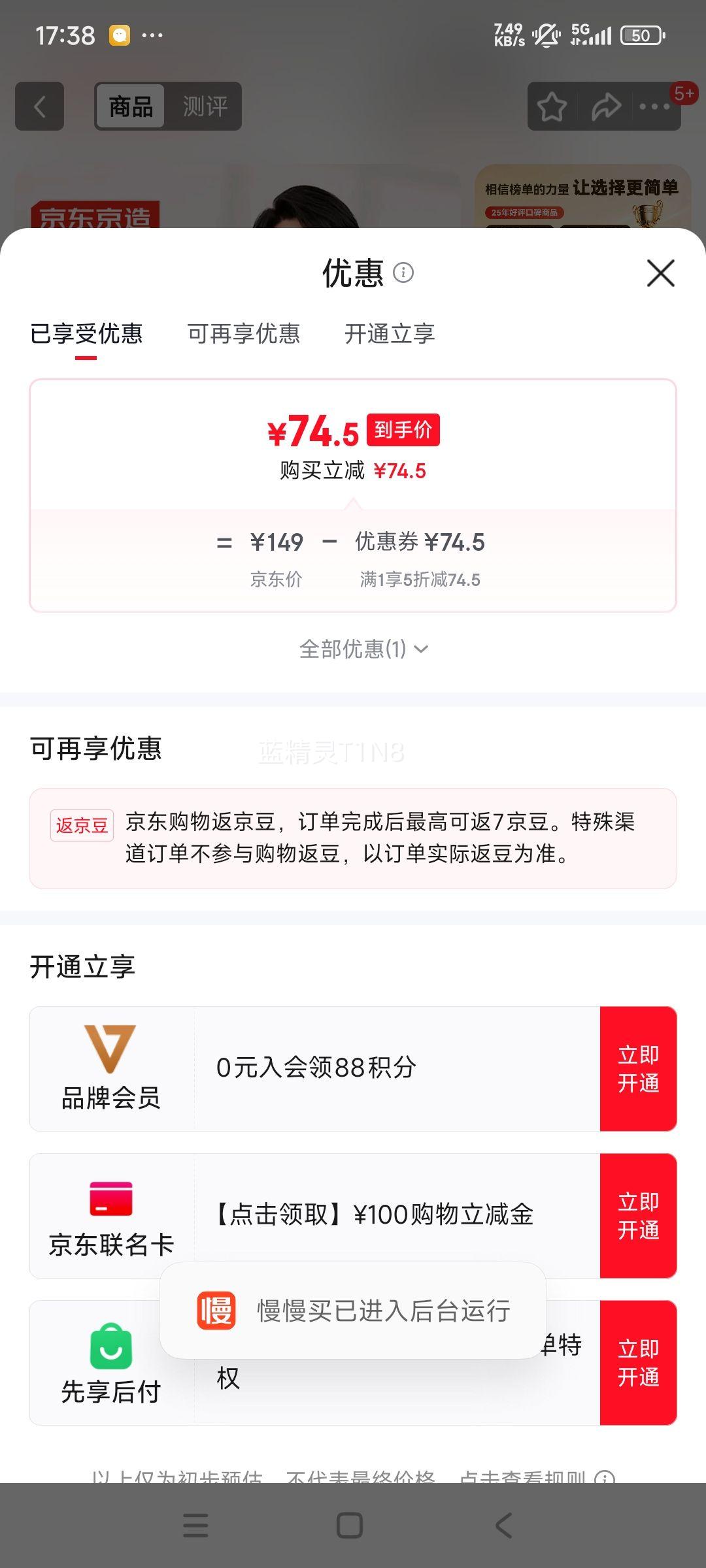Switch to the 可再享优惠 tab
The image size is (706, 1568).
[x=244, y=335]
